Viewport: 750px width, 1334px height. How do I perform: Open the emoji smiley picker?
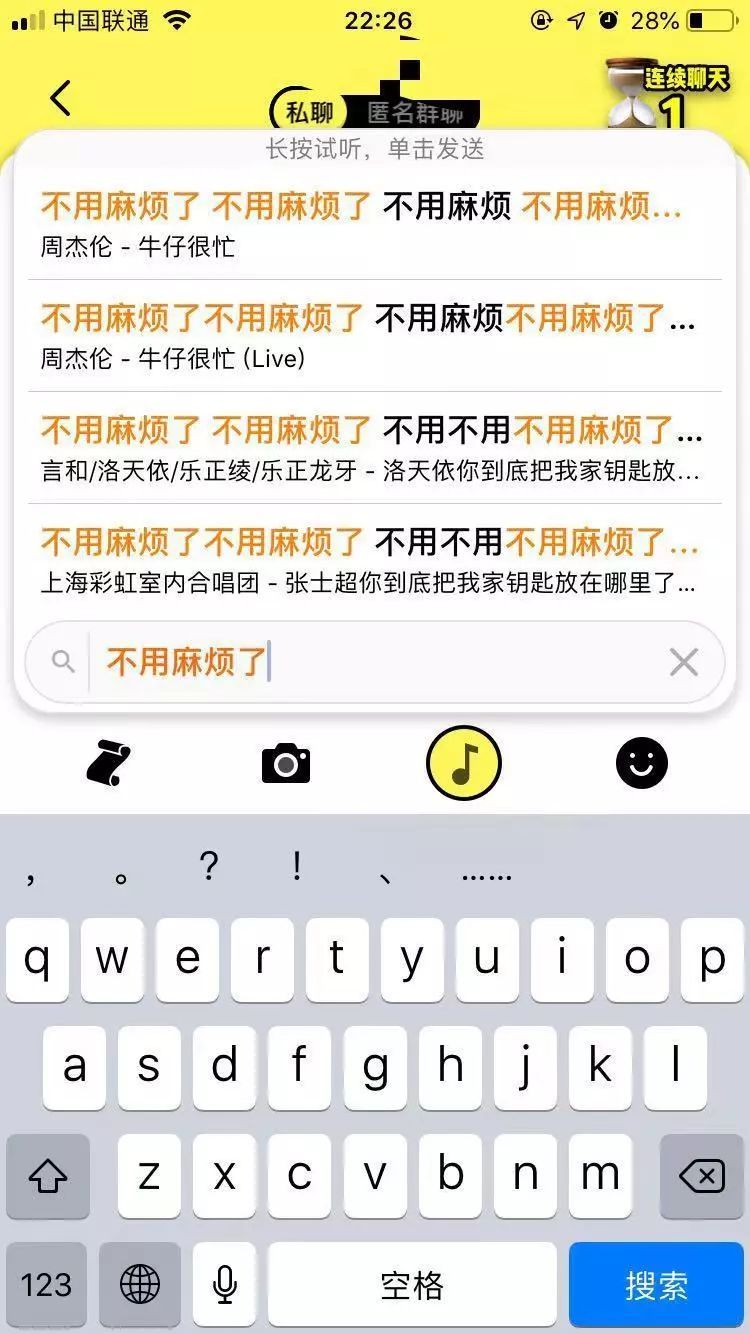click(x=641, y=762)
